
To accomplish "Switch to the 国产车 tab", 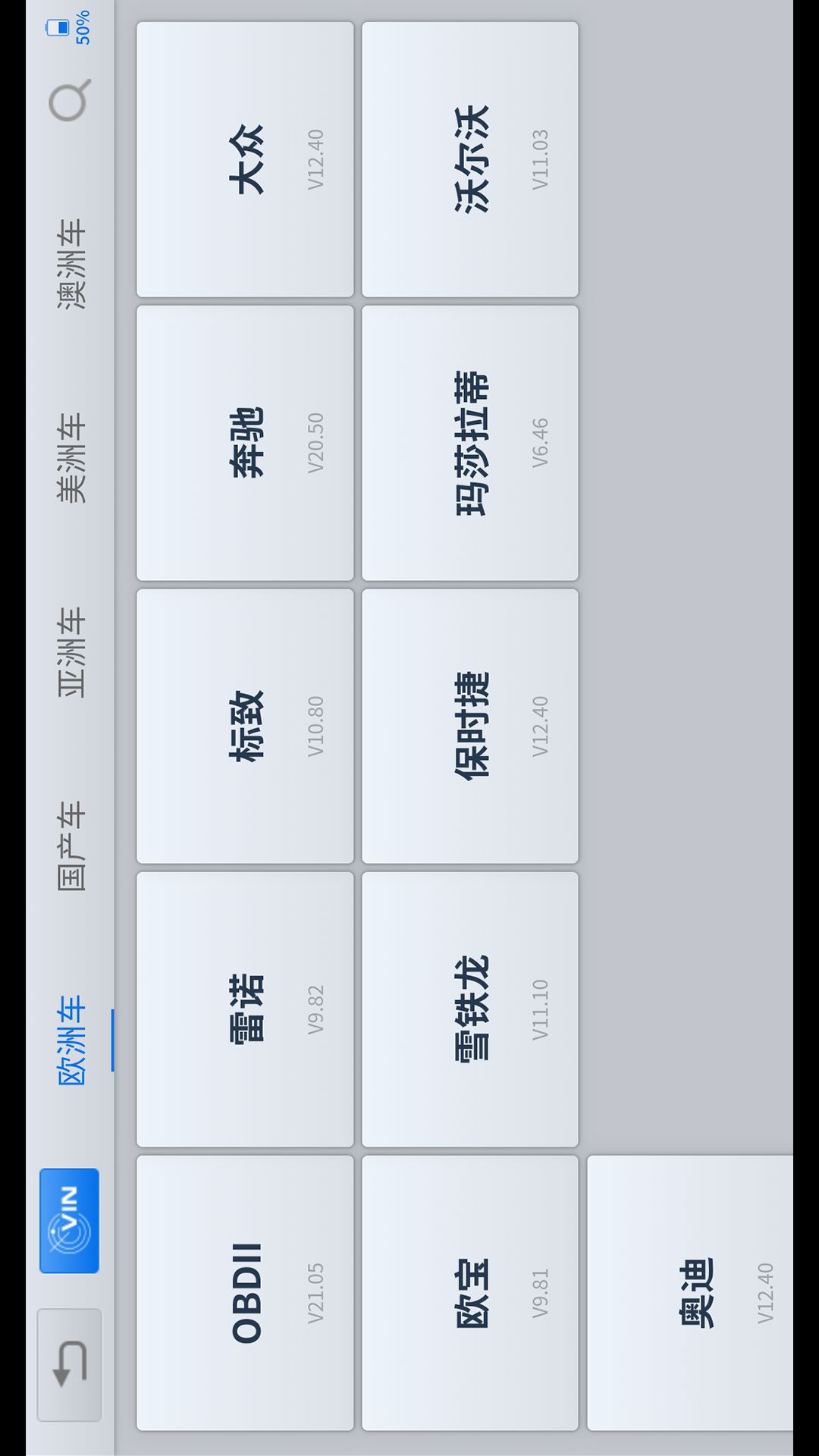I will tap(71, 846).
